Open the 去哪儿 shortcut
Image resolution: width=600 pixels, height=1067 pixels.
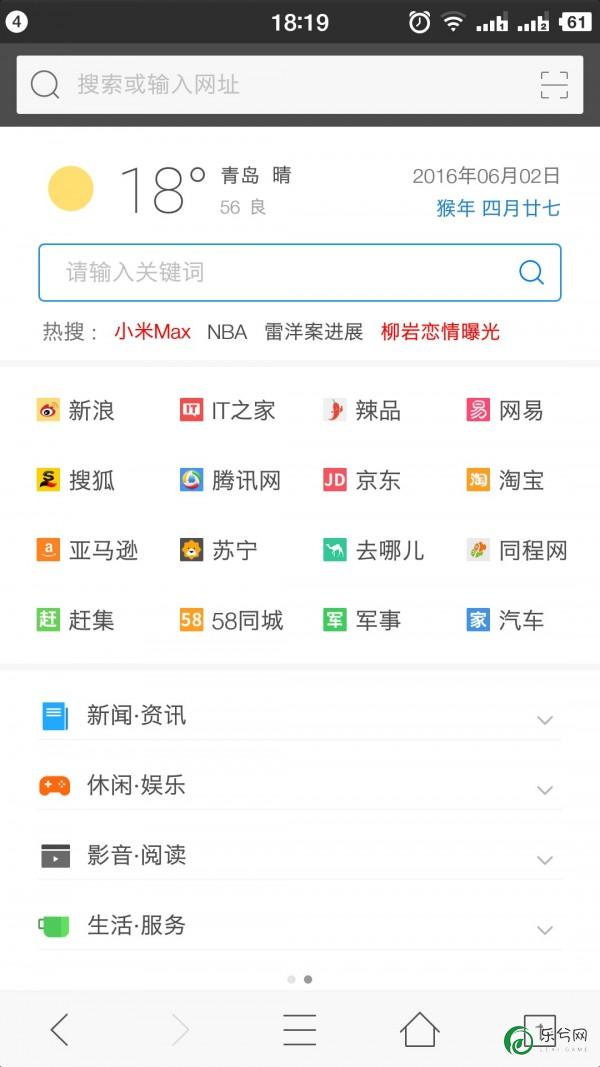click(373, 550)
